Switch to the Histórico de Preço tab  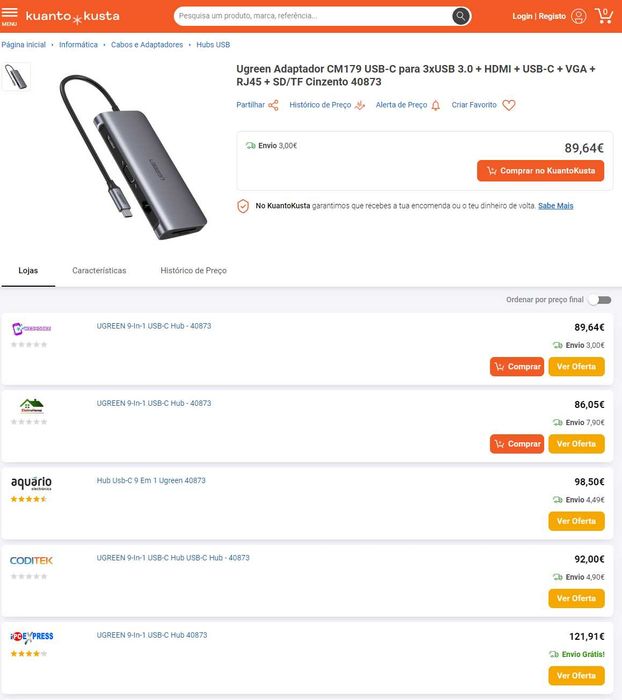click(x=193, y=271)
